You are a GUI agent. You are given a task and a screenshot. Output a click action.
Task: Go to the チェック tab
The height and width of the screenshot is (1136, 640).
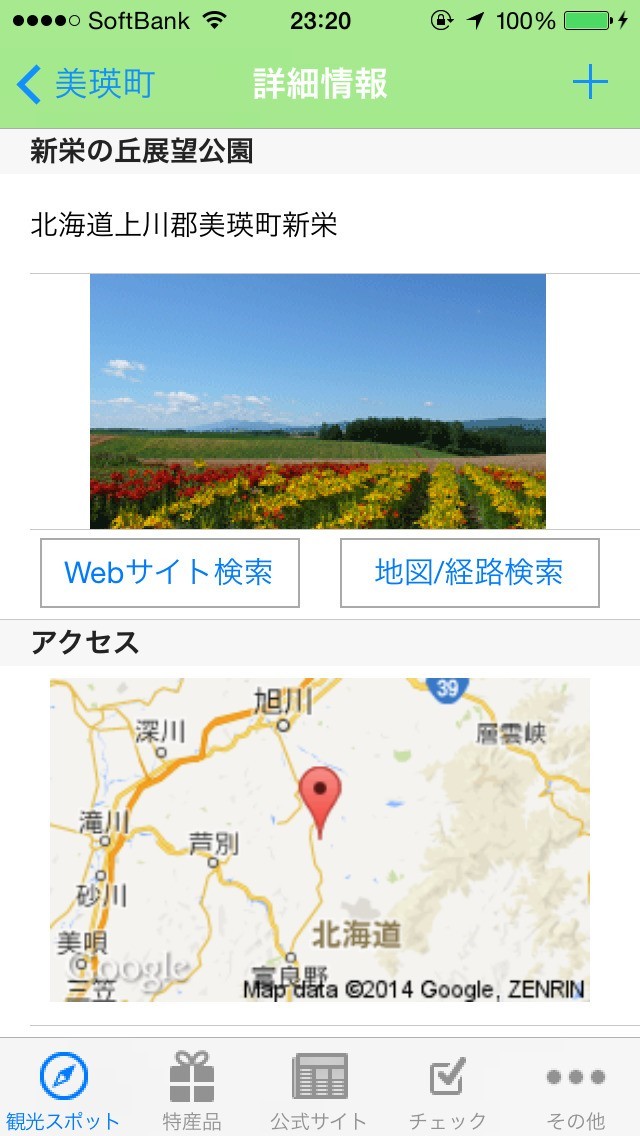(x=447, y=1090)
